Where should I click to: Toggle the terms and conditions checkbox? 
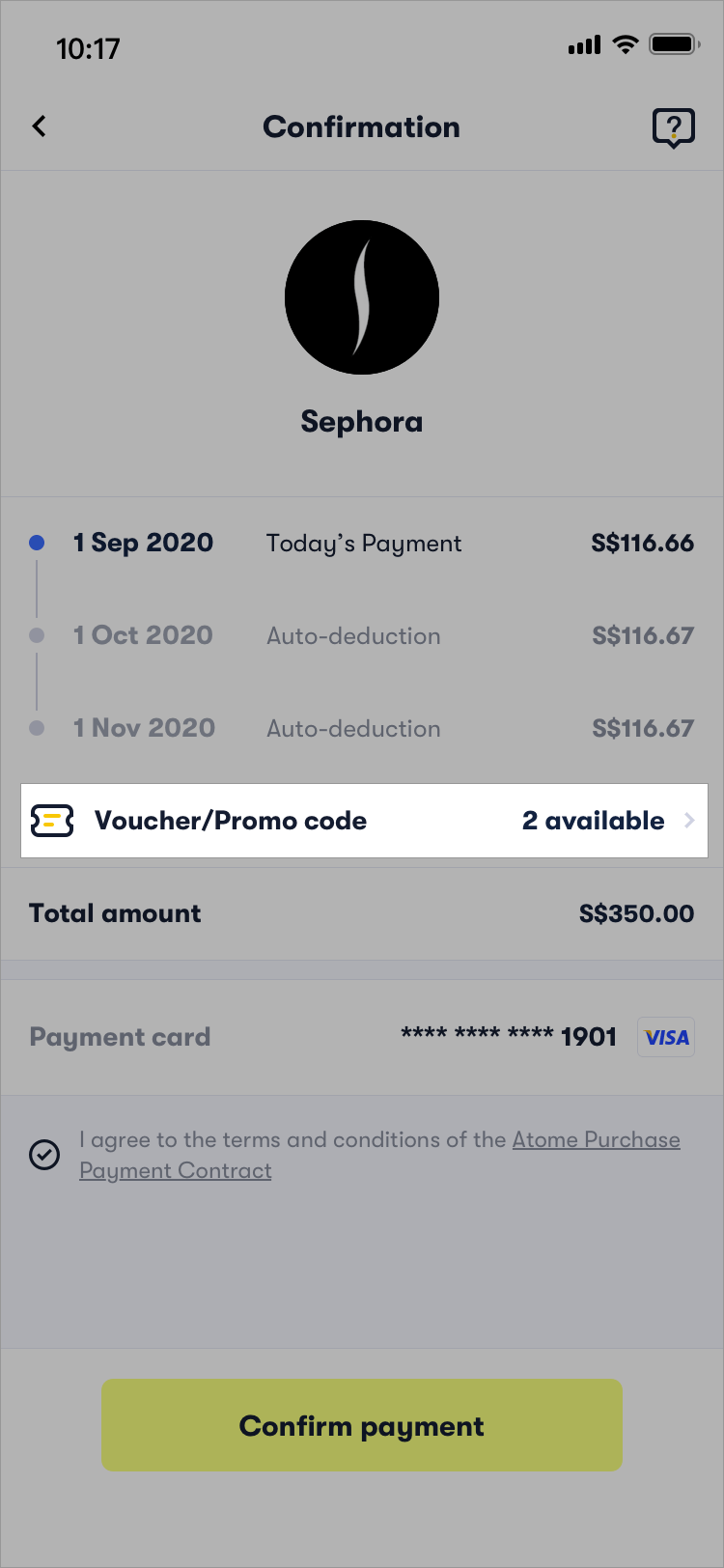pyautogui.click(x=44, y=1155)
